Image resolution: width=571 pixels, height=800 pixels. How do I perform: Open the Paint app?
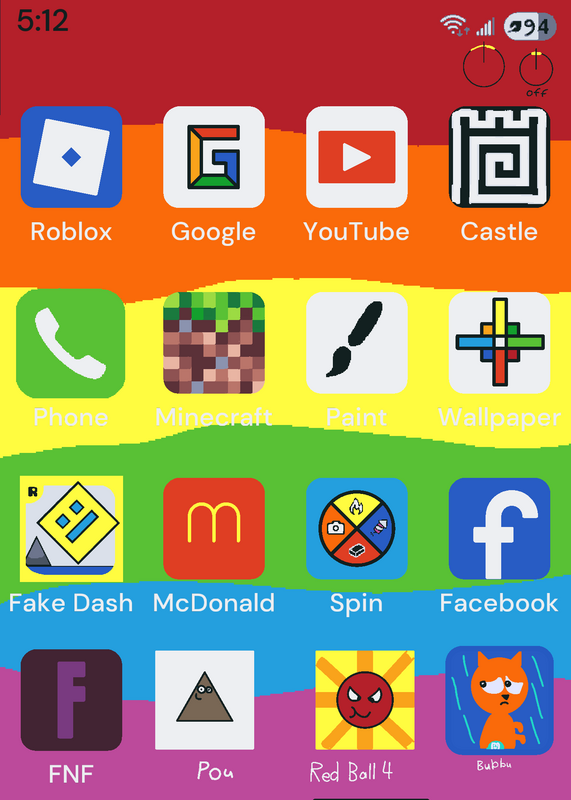tap(357, 343)
